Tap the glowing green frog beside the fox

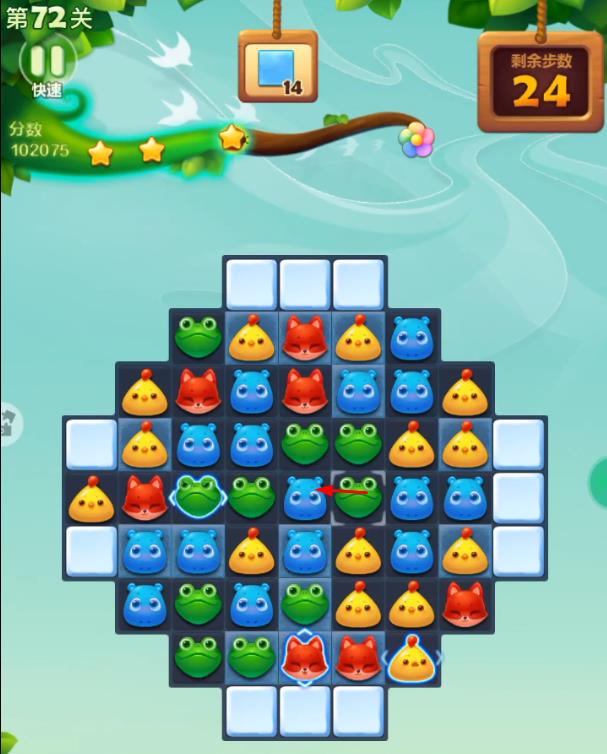click(197, 495)
